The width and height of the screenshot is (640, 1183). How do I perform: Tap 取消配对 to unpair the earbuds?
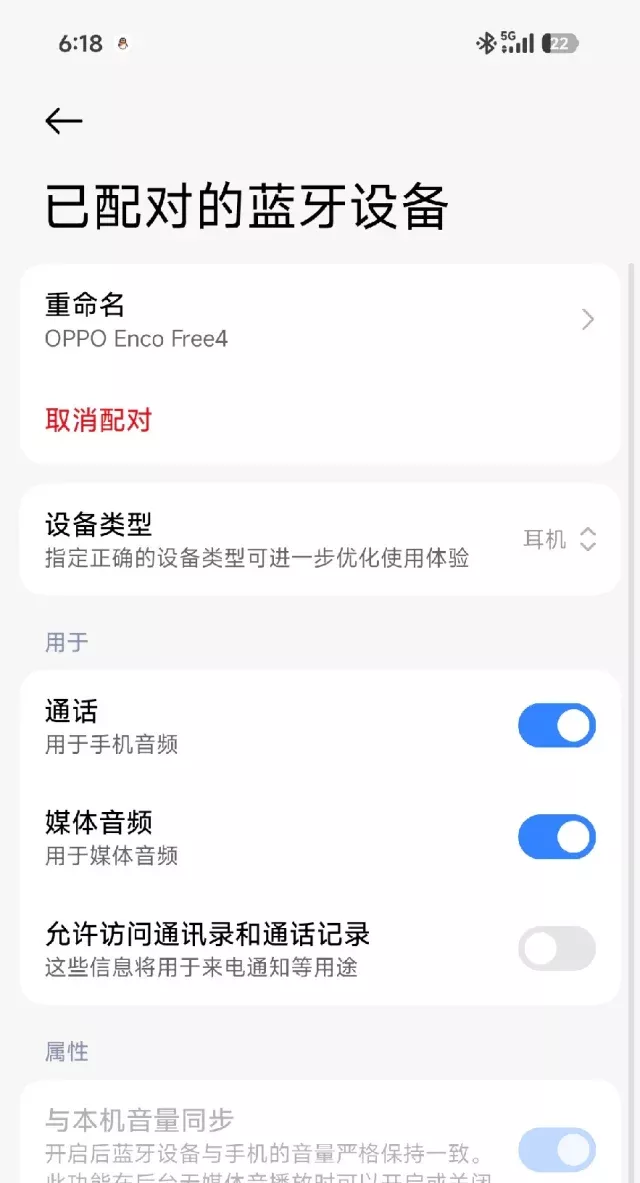pyautogui.click(x=98, y=420)
